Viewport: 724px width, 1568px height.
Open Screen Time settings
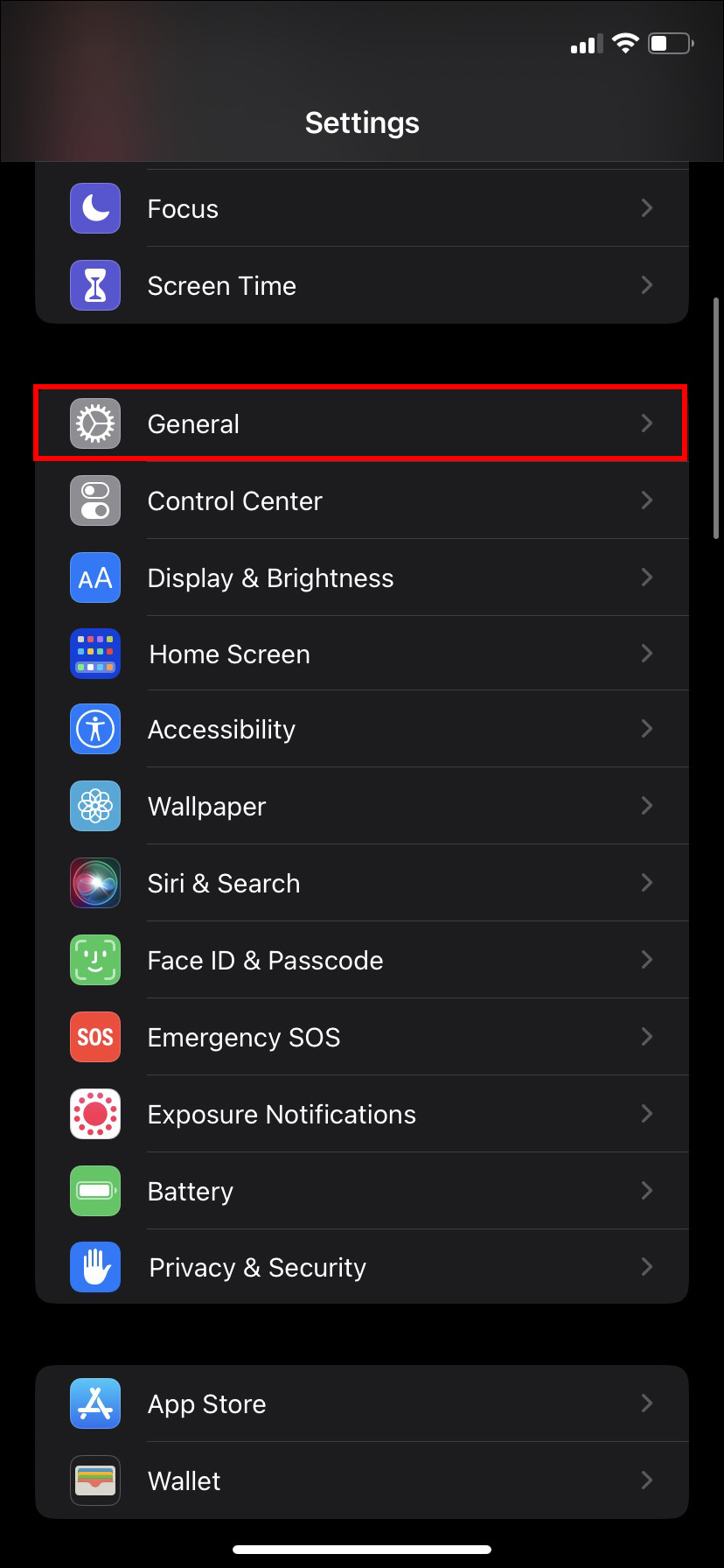pos(361,285)
